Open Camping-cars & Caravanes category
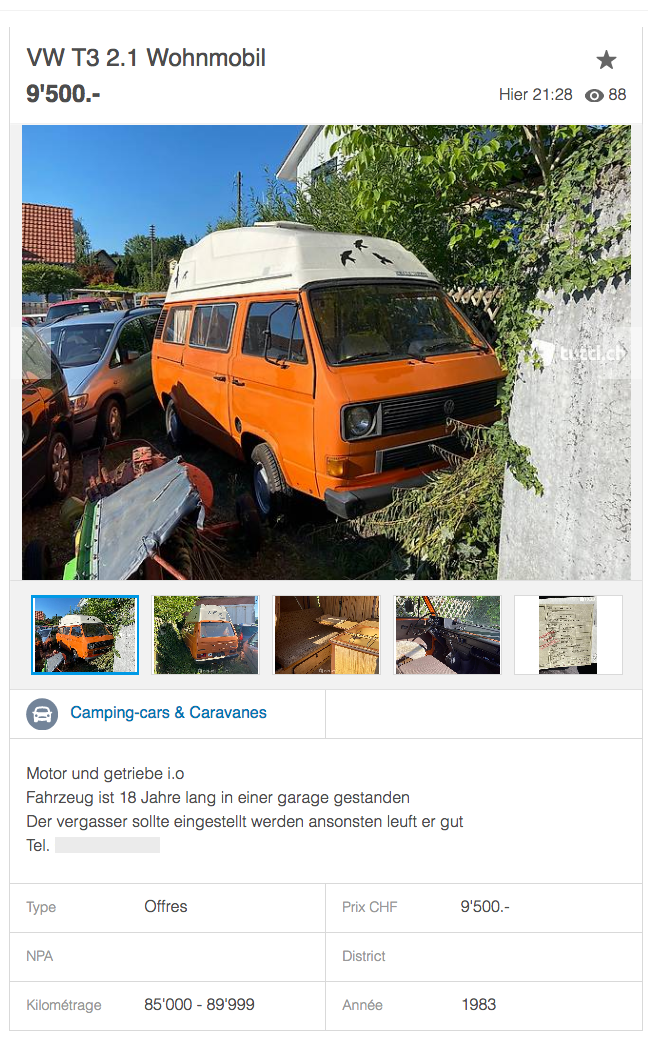 [x=168, y=713]
